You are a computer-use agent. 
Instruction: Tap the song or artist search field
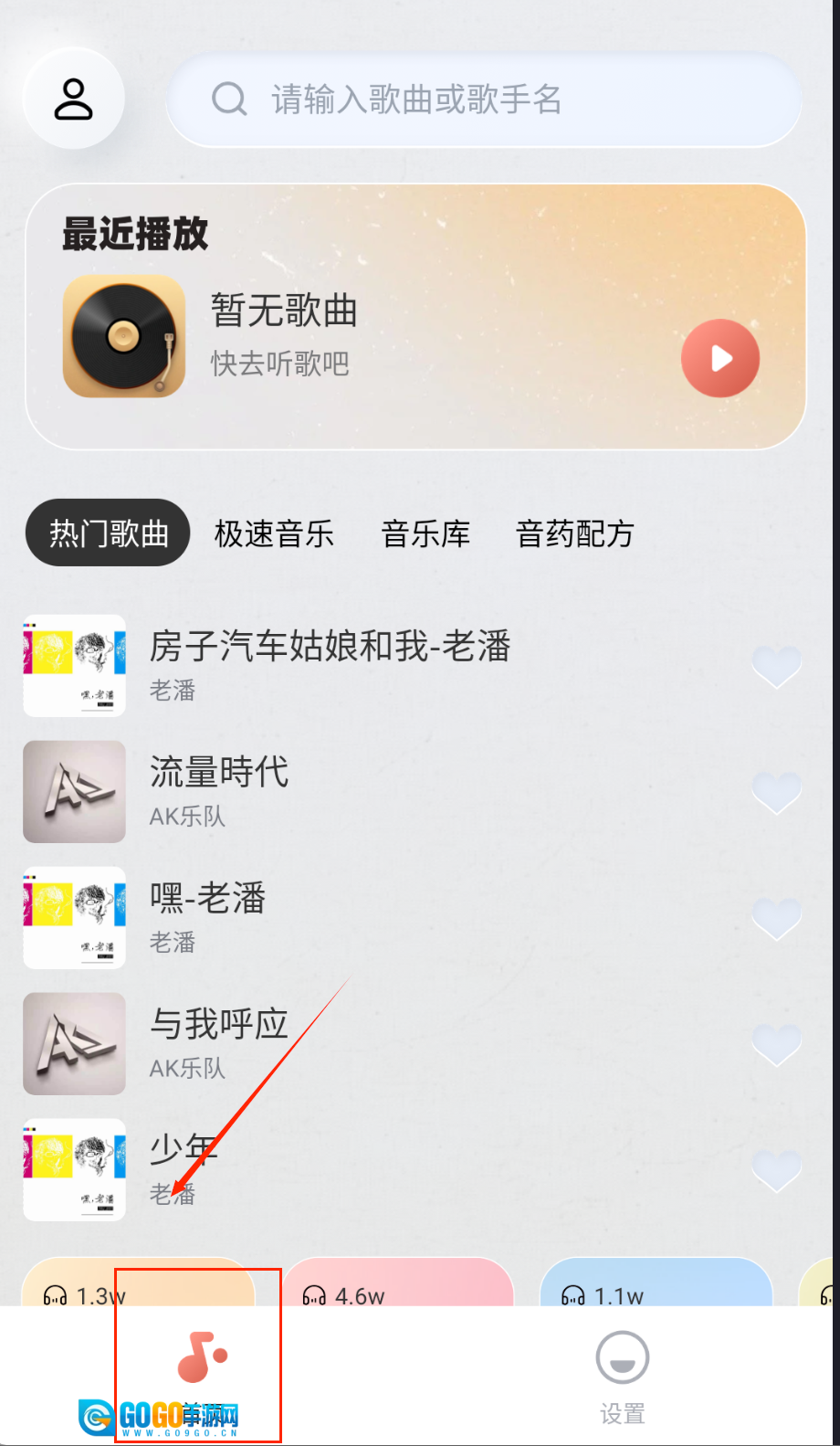tap(484, 99)
